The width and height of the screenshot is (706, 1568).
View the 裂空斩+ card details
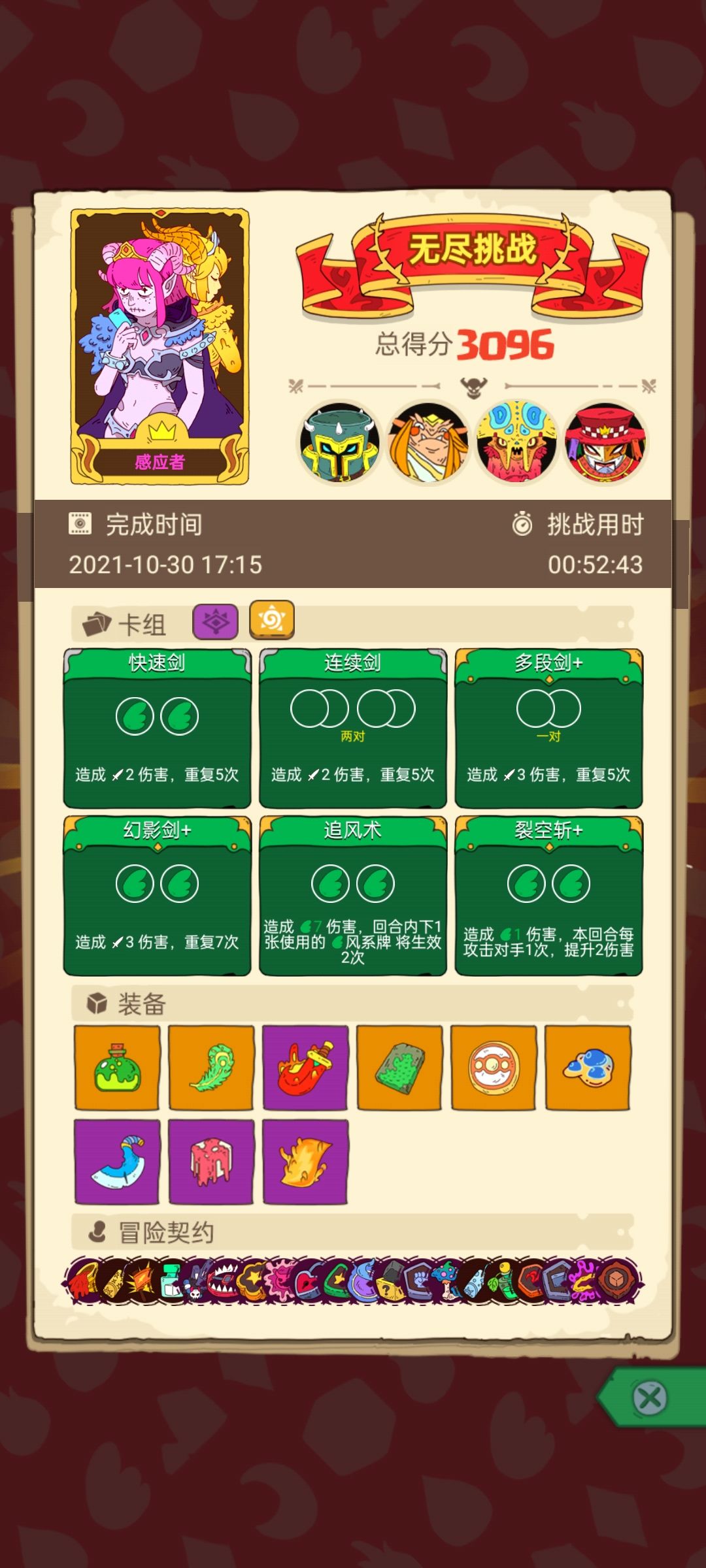548,896
